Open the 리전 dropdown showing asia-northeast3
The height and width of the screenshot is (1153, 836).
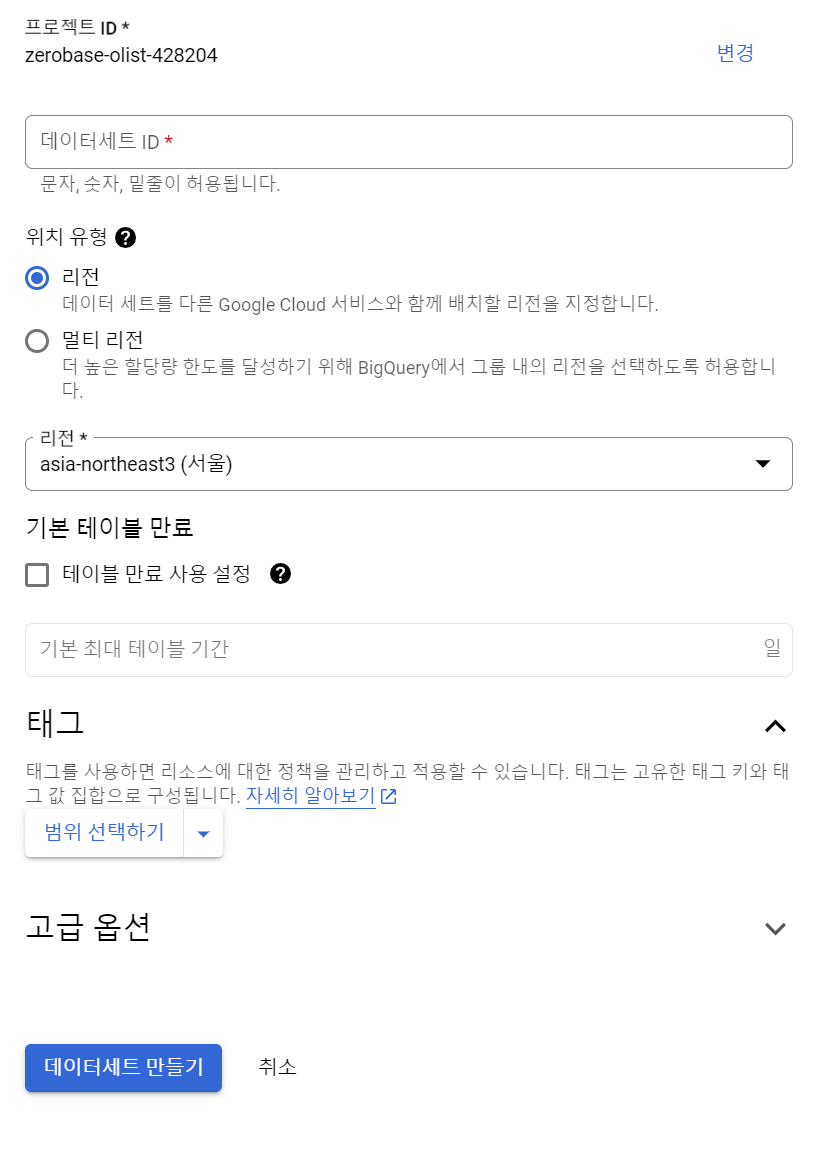click(x=408, y=464)
